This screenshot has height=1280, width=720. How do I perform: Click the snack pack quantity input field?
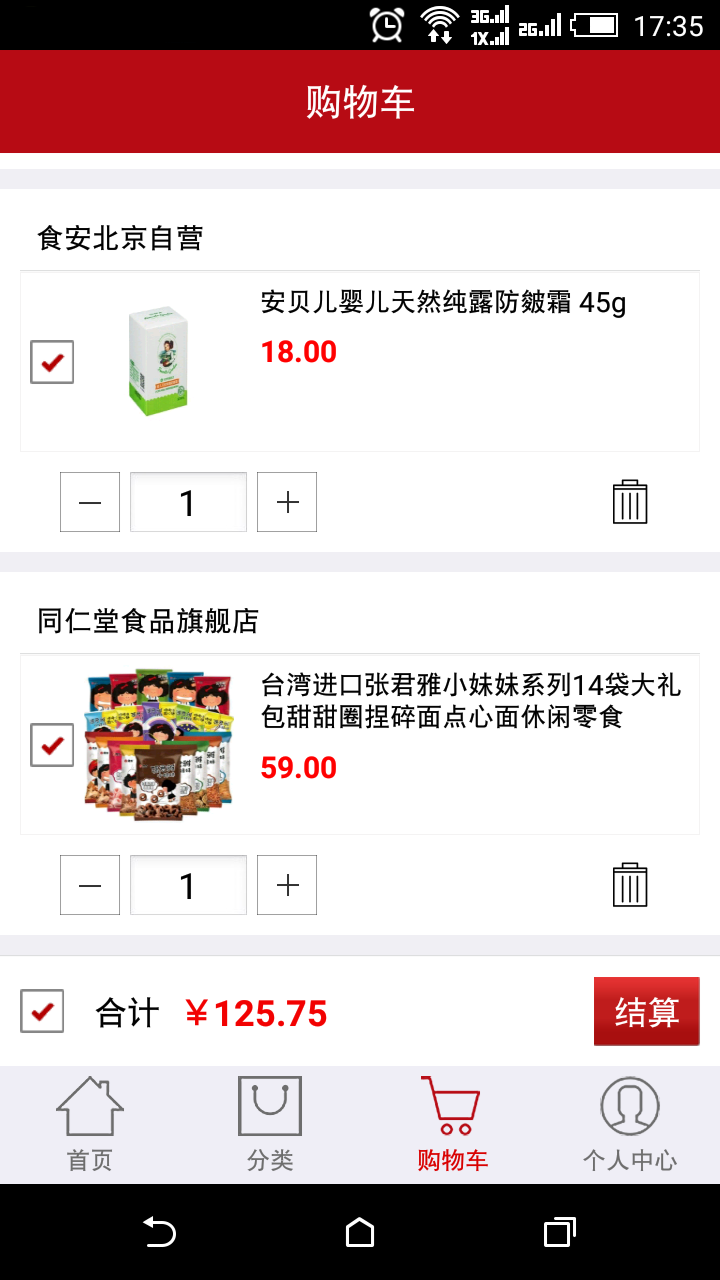click(188, 885)
